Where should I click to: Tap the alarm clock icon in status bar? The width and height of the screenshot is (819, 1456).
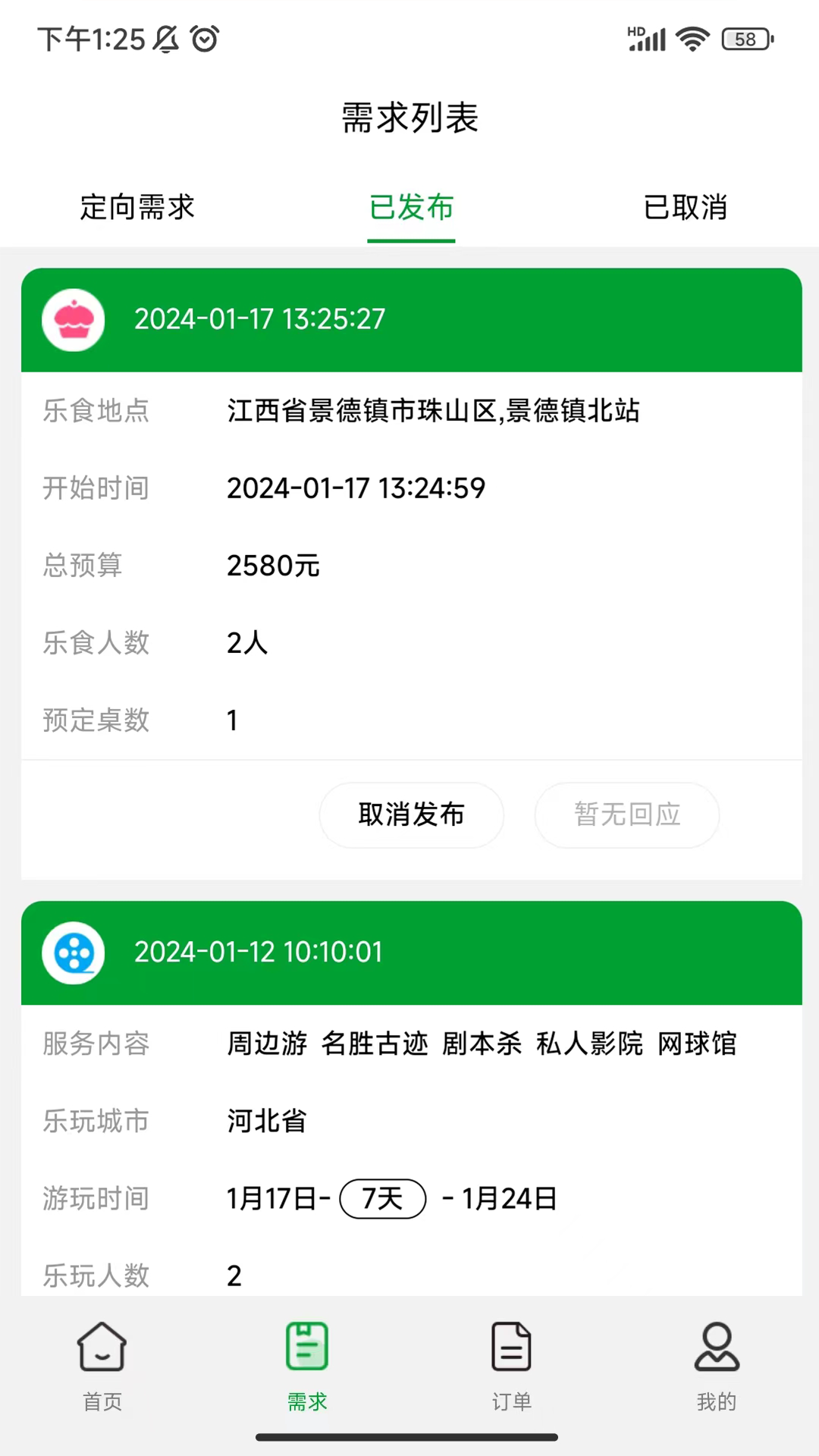(205, 39)
